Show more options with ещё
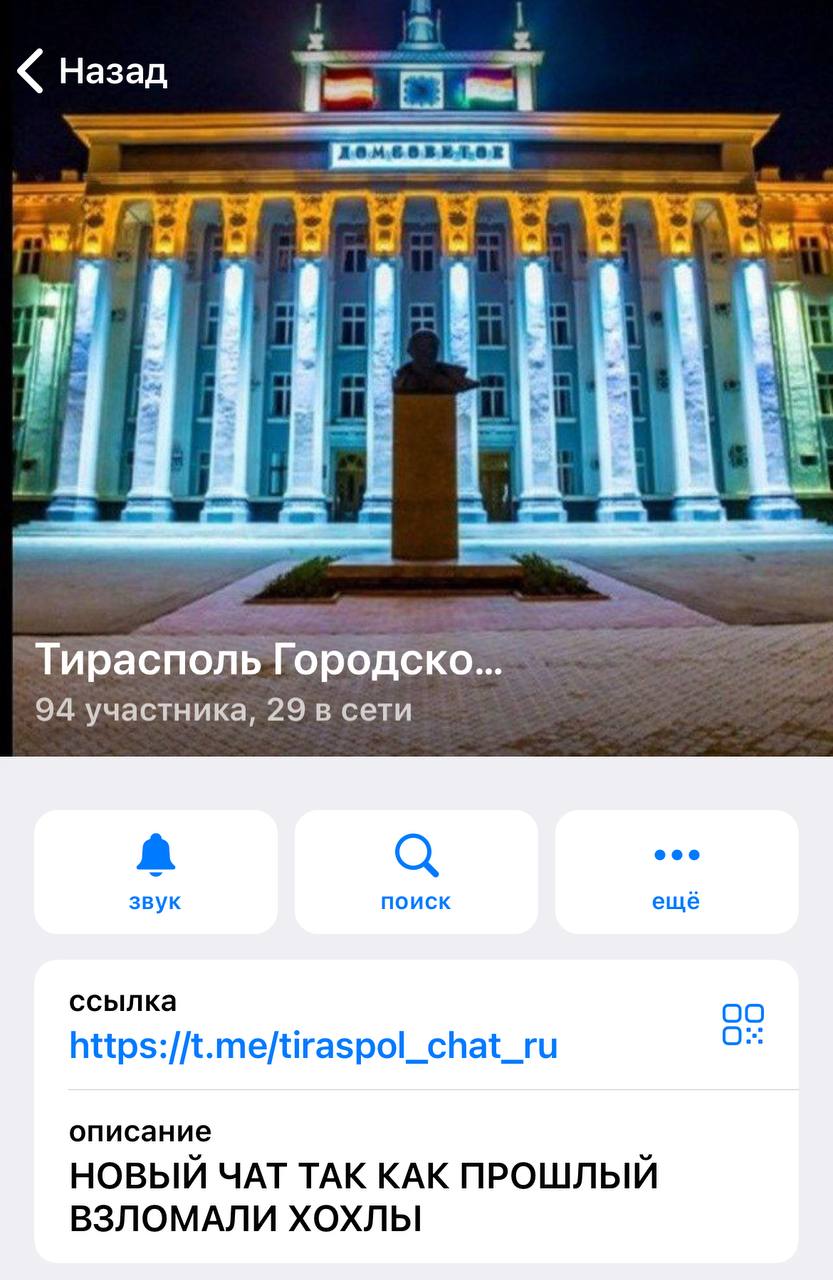Image resolution: width=833 pixels, height=1280 pixels. point(676,871)
